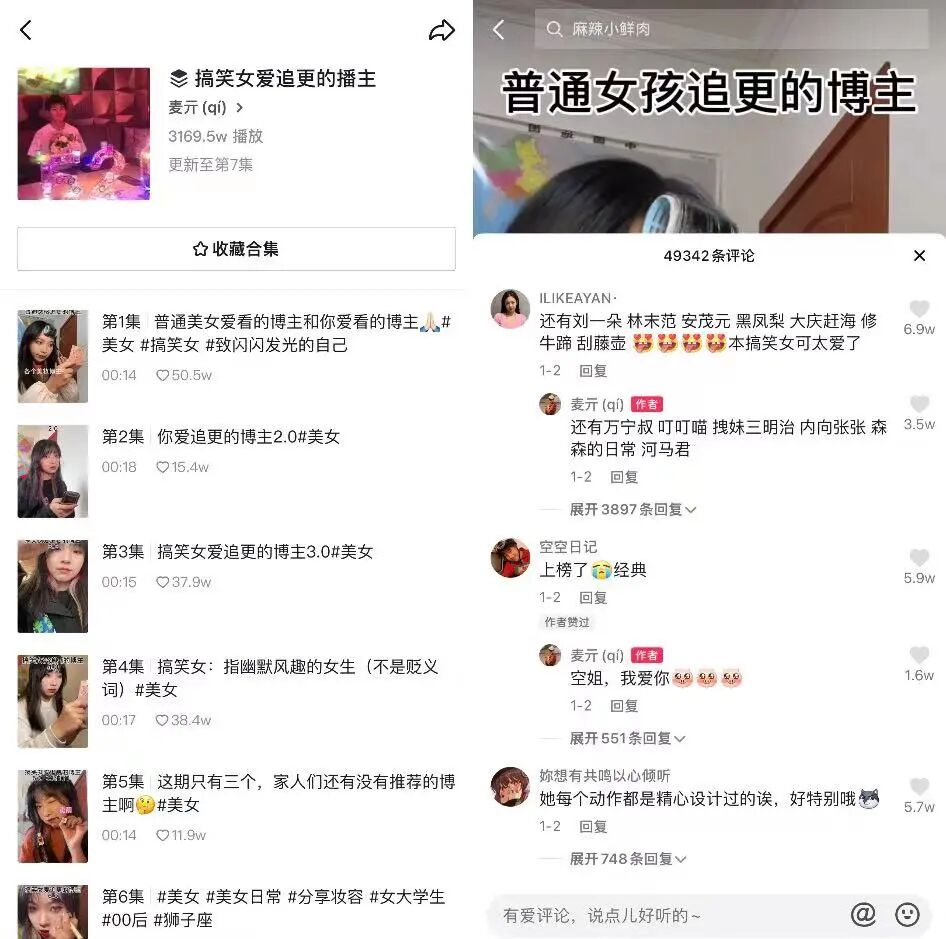Tap the search box showing 麻辣小鲜肉

(731, 29)
